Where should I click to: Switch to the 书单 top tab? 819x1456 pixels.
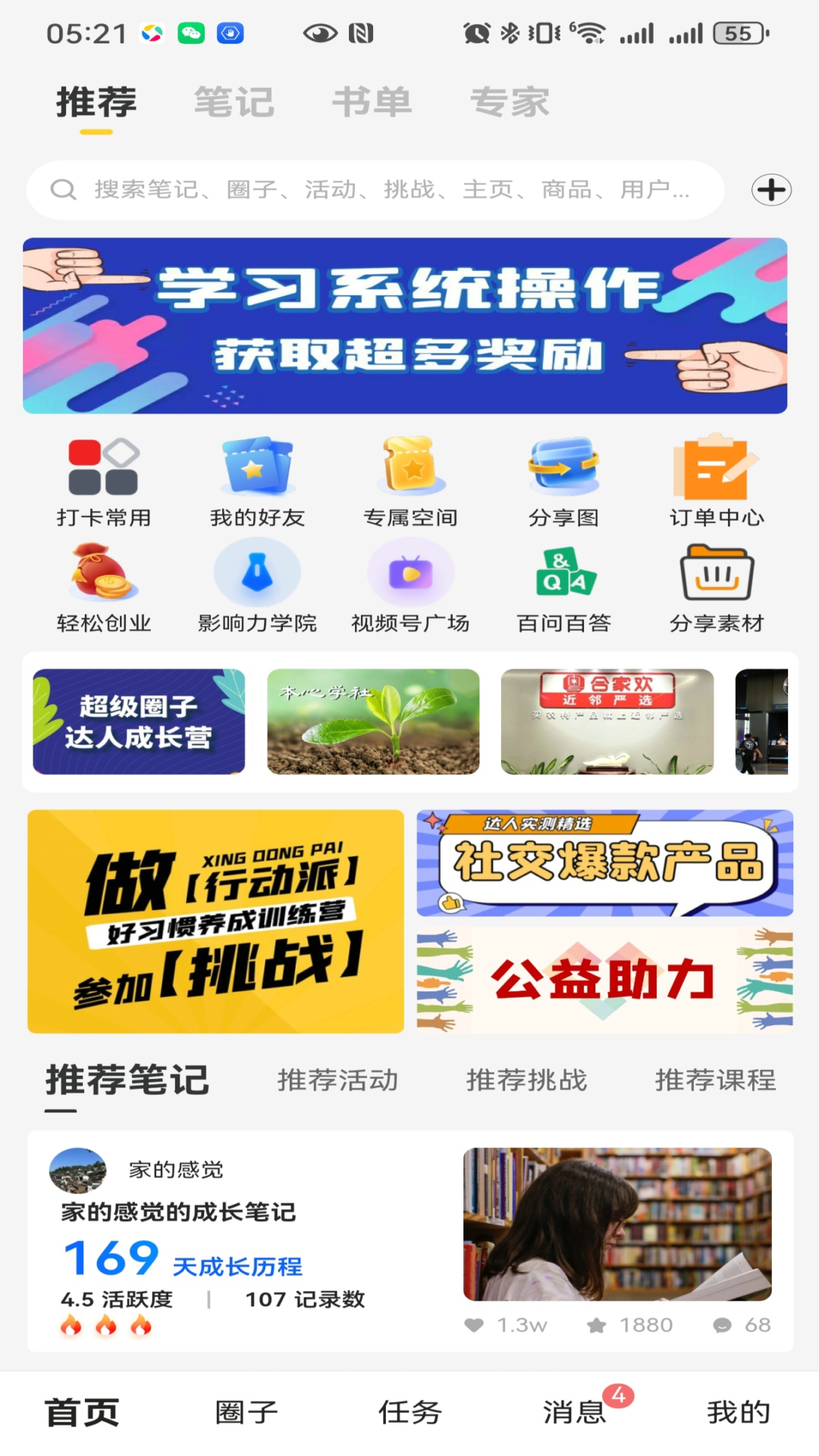tap(372, 102)
